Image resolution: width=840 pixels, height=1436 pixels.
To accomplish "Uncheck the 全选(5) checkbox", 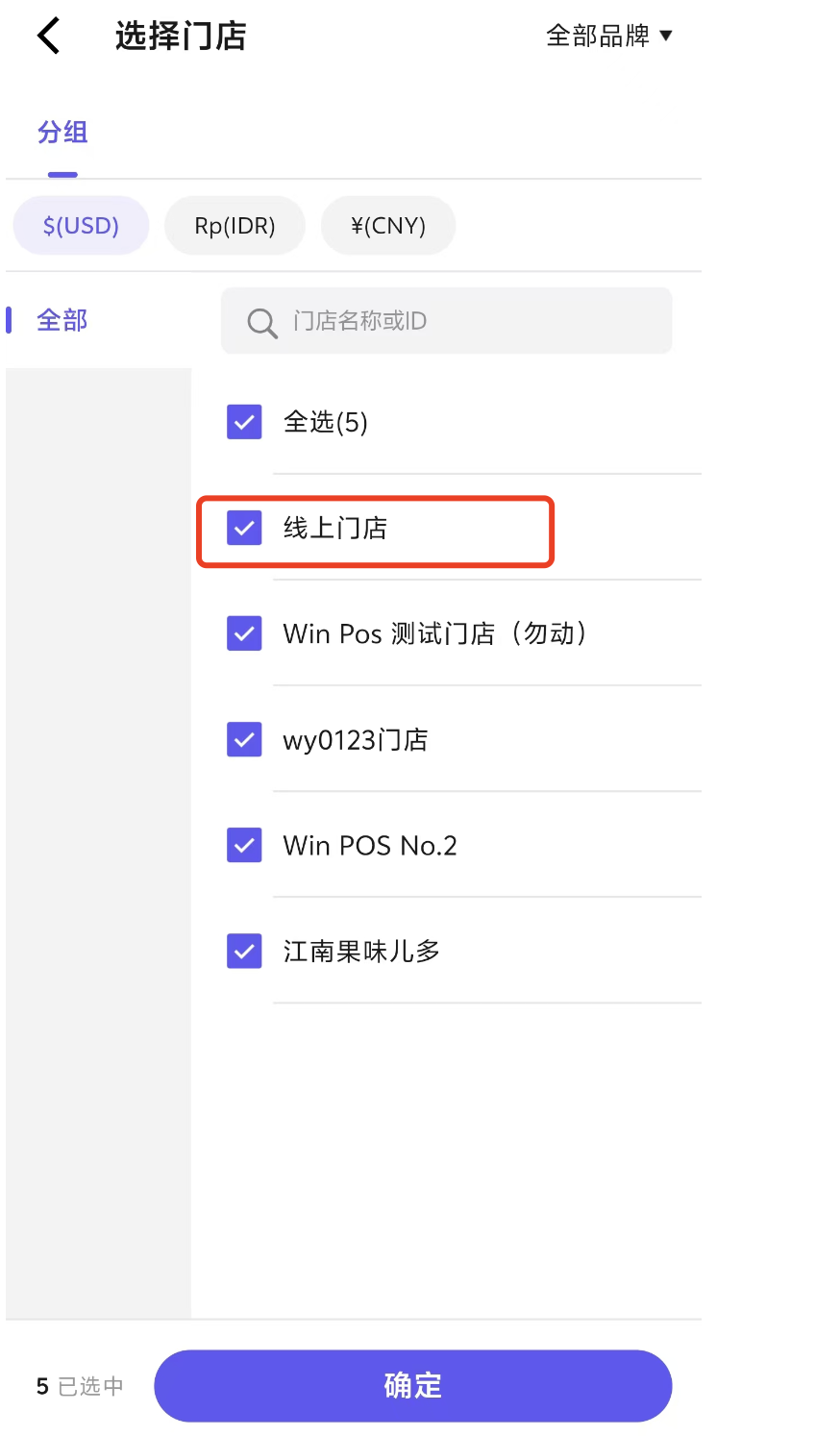I will click(244, 422).
